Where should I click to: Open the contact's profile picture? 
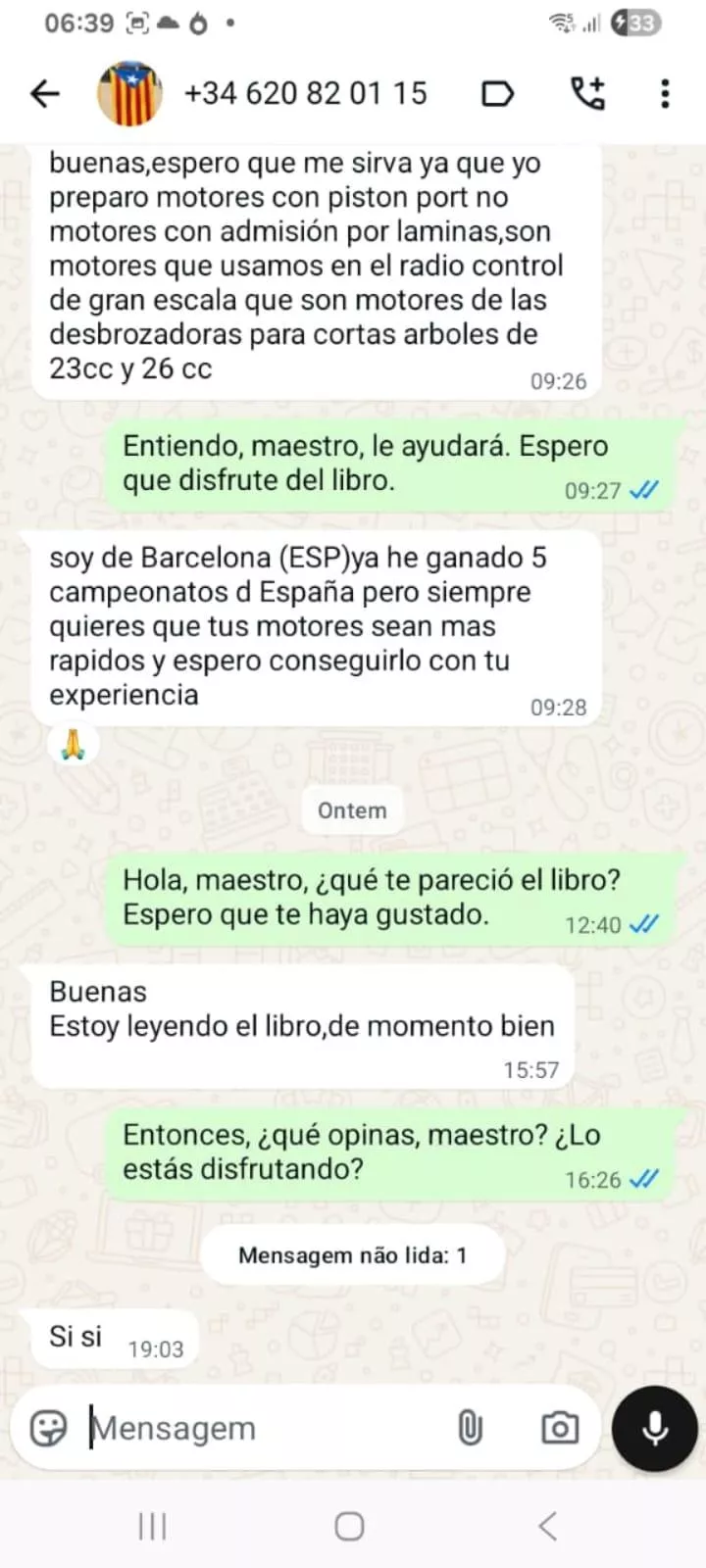pos(129,94)
